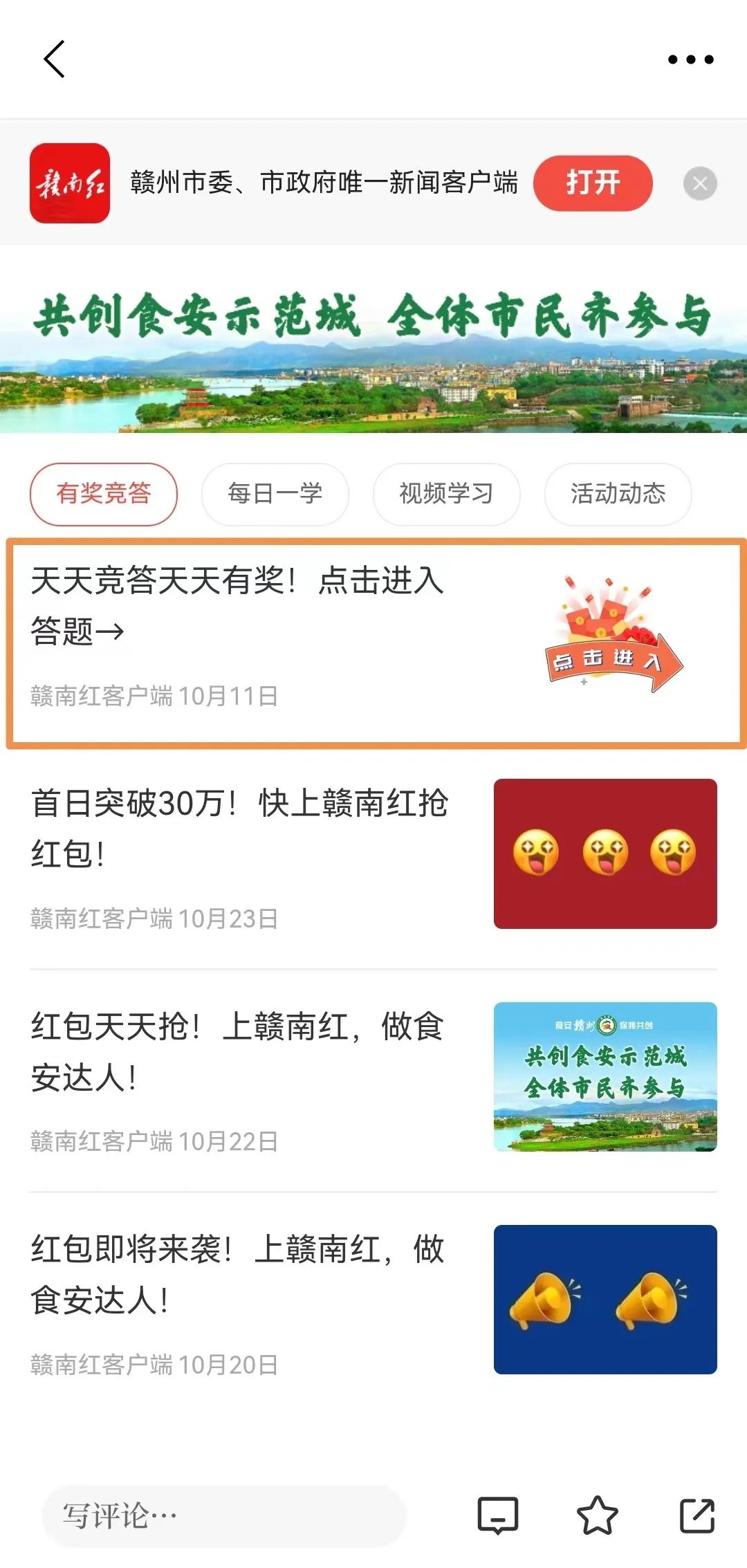Tap the 写评论 comment field
The width and height of the screenshot is (747, 1568).
(223, 1516)
